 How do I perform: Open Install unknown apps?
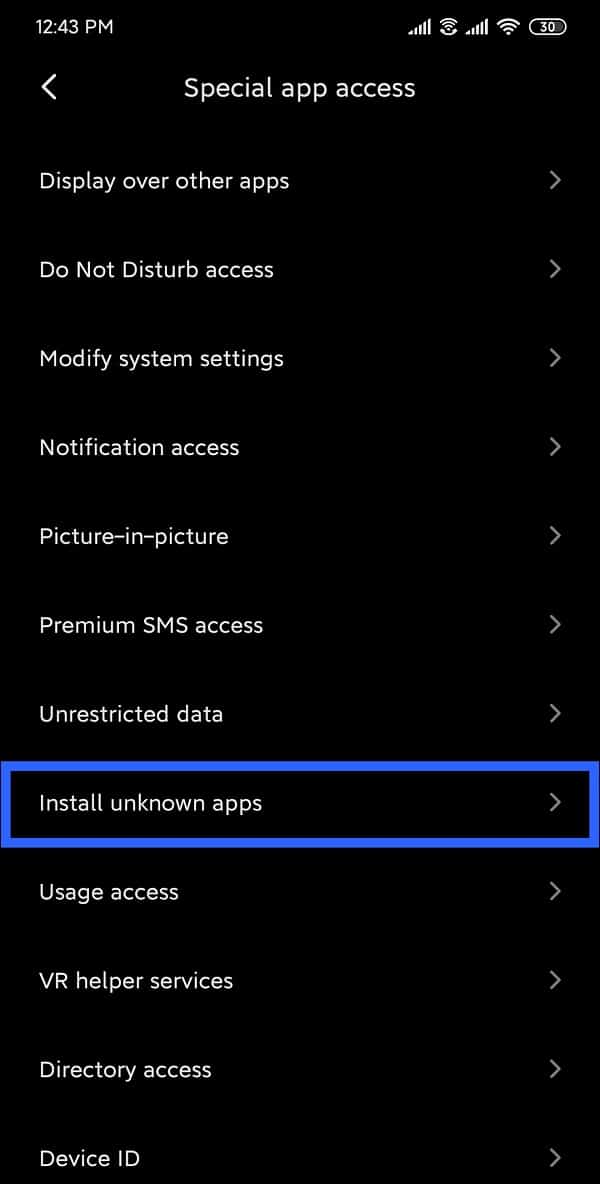pos(300,803)
